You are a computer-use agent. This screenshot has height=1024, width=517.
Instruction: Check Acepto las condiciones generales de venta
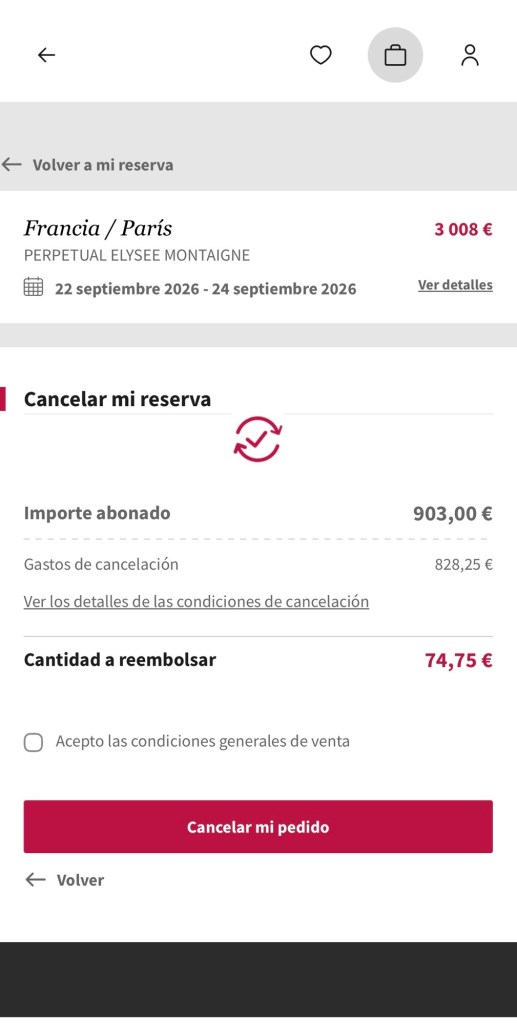click(x=33, y=743)
